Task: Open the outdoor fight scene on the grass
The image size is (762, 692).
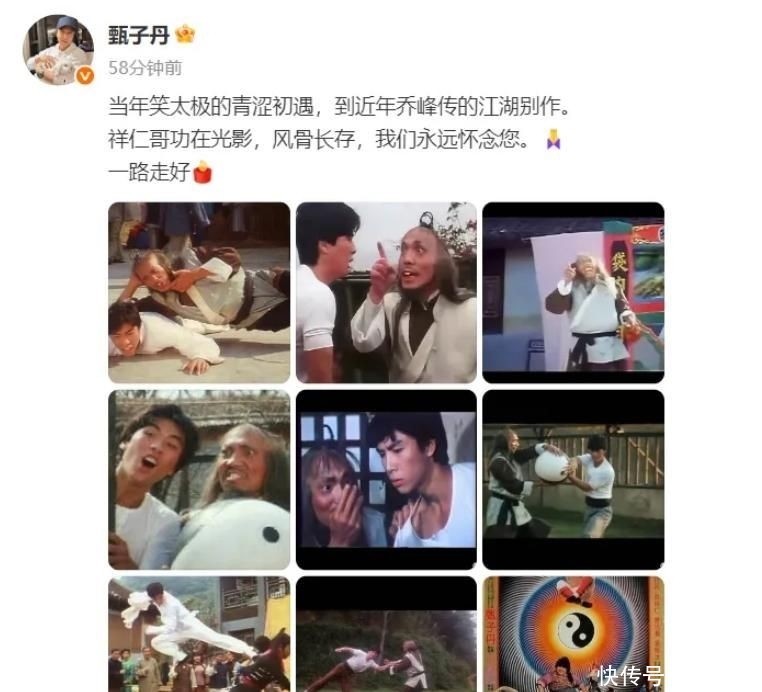Action: 386,634
